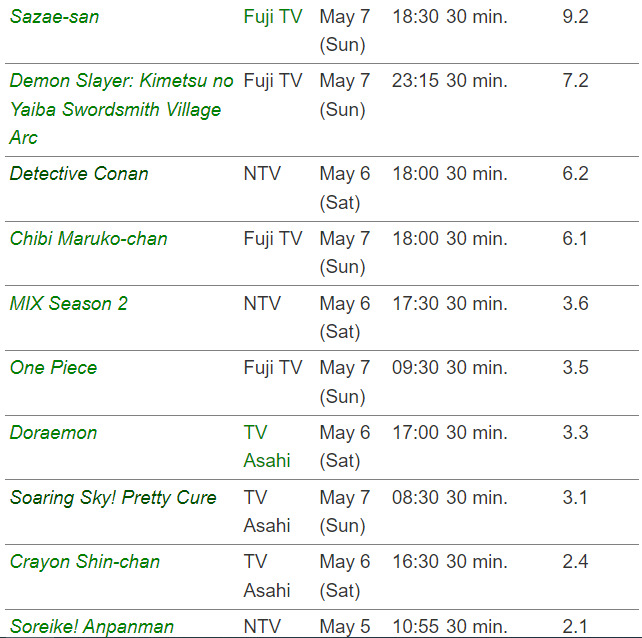The image size is (642, 638).
Task: Open the Soaring Sky! Pretty Cure link
Action: point(113,498)
